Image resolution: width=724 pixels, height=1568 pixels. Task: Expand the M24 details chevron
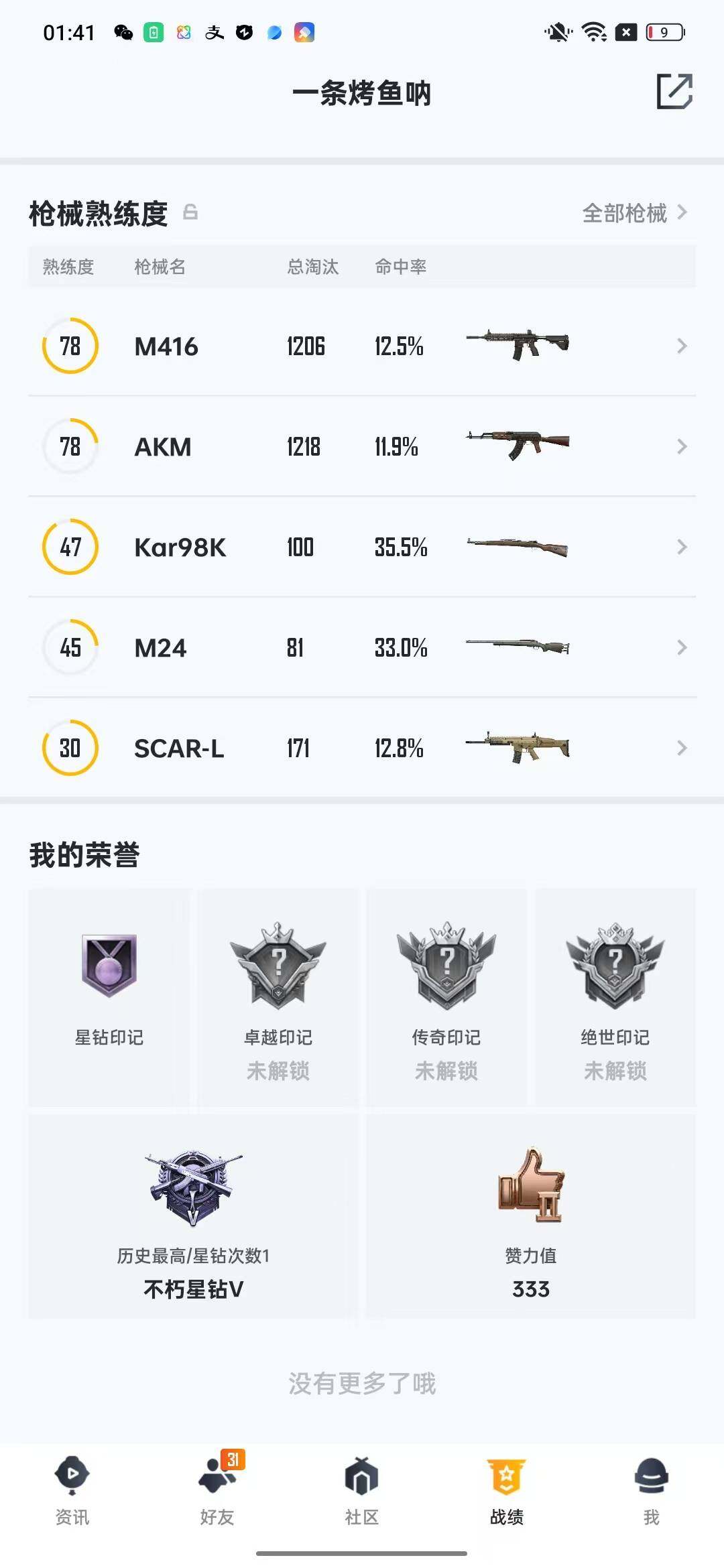click(682, 647)
